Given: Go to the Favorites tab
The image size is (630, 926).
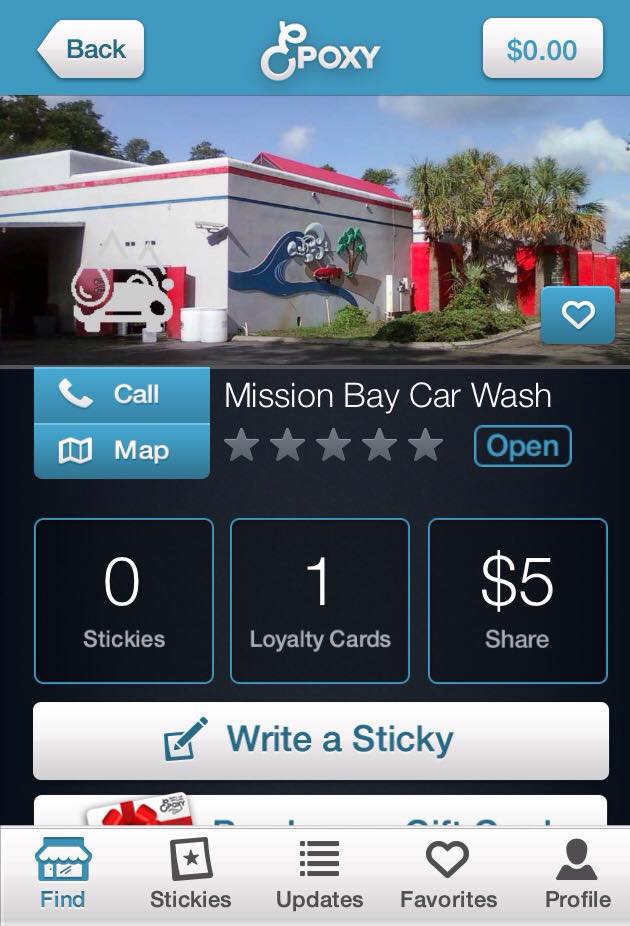Looking at the screenshot, I should click(448, 875).
